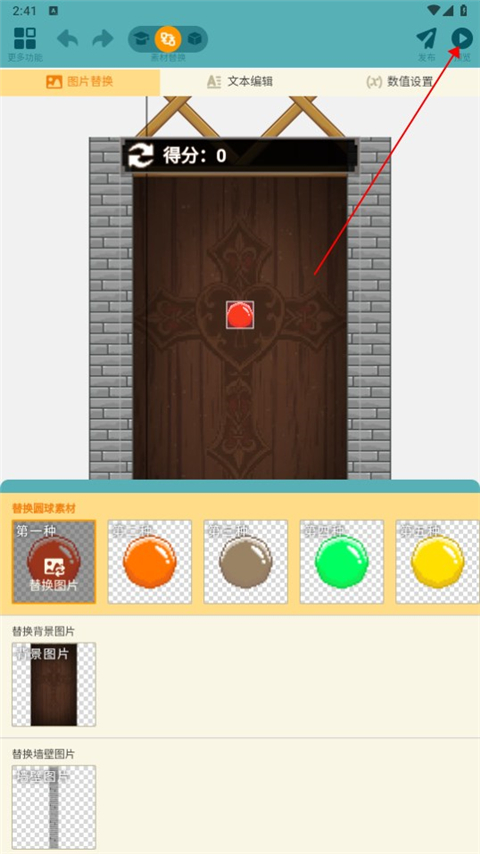Open the 墙壁图片 wall thumbnail
This screenshot has width=480, height=854.
(x=53, y=807)
